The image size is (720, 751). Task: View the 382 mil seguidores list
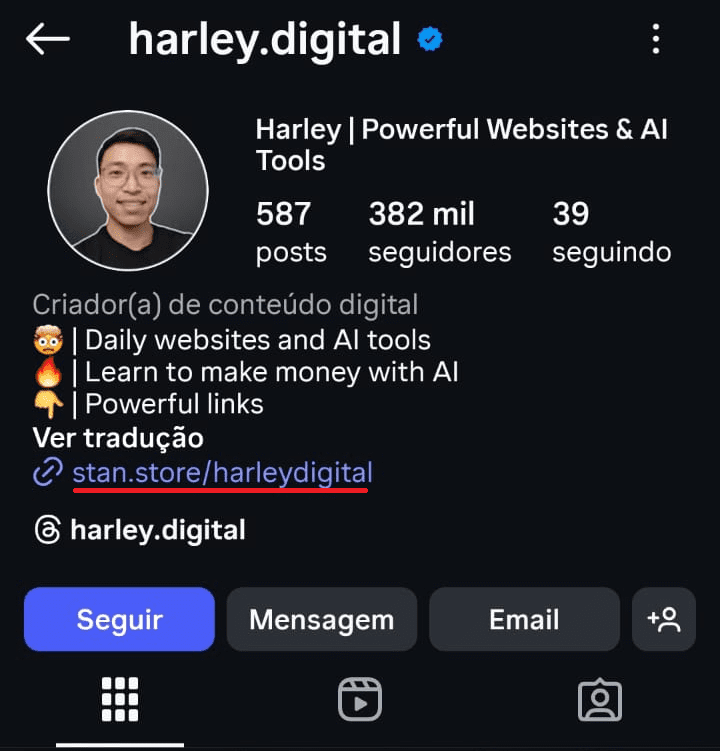click(x=439, y=232)
